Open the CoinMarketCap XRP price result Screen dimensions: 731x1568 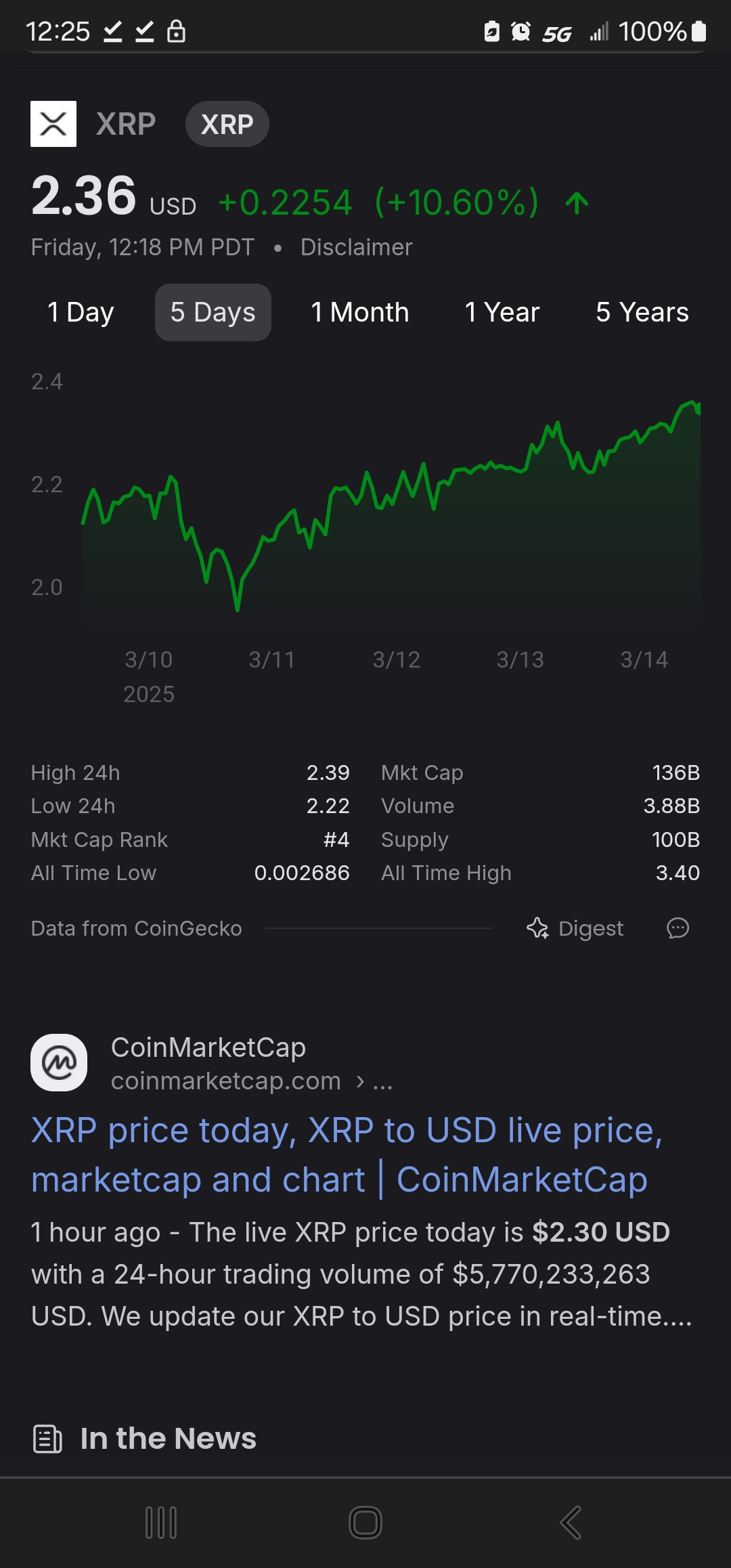[345, 1155]
